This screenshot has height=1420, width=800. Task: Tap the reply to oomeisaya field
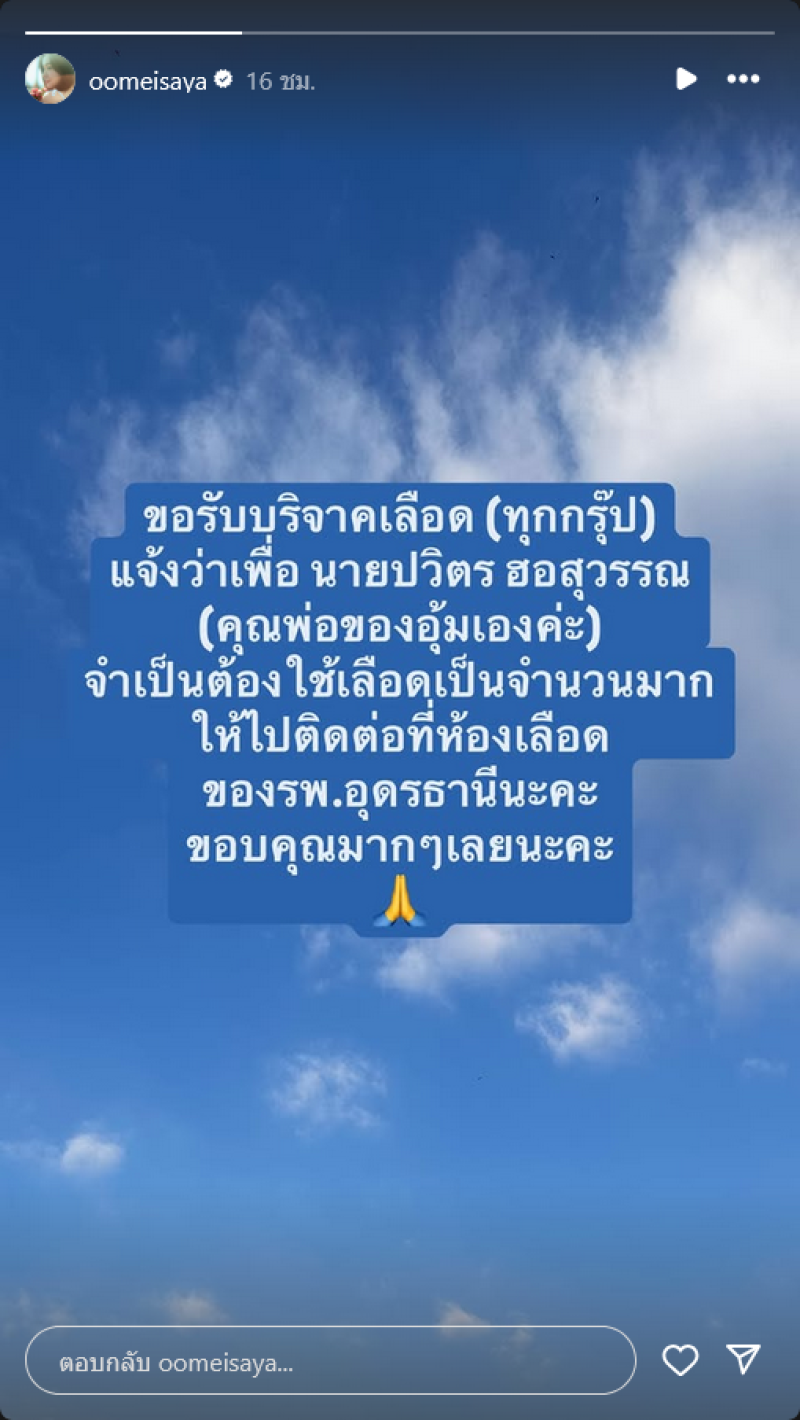pyautogui.click(x=330, y=1360)
